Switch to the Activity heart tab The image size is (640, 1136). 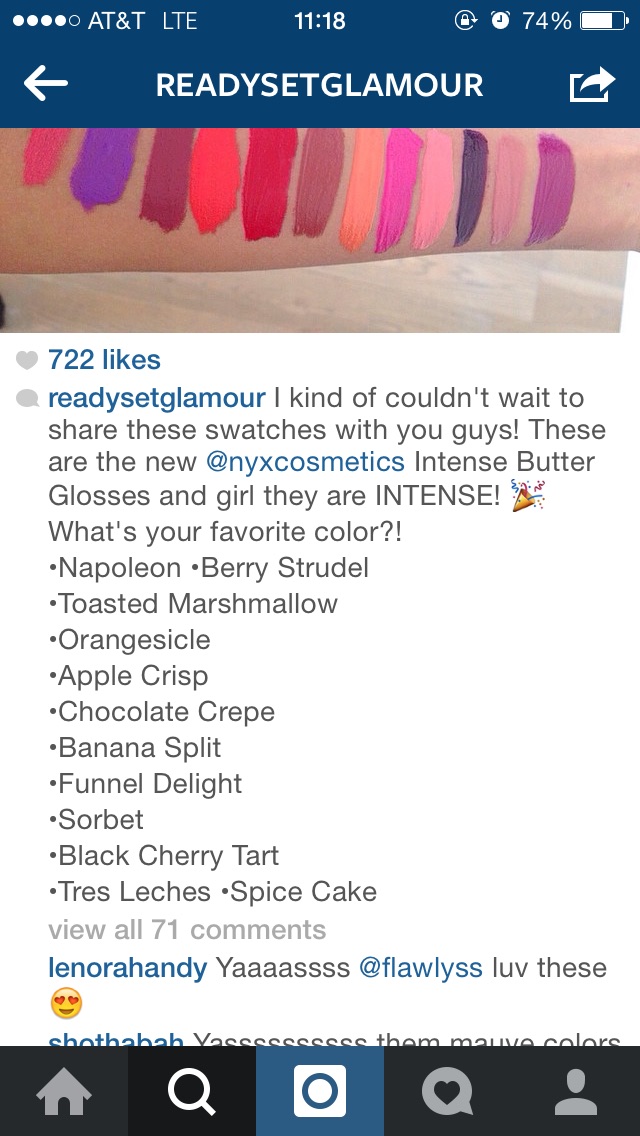(447, 1091)
